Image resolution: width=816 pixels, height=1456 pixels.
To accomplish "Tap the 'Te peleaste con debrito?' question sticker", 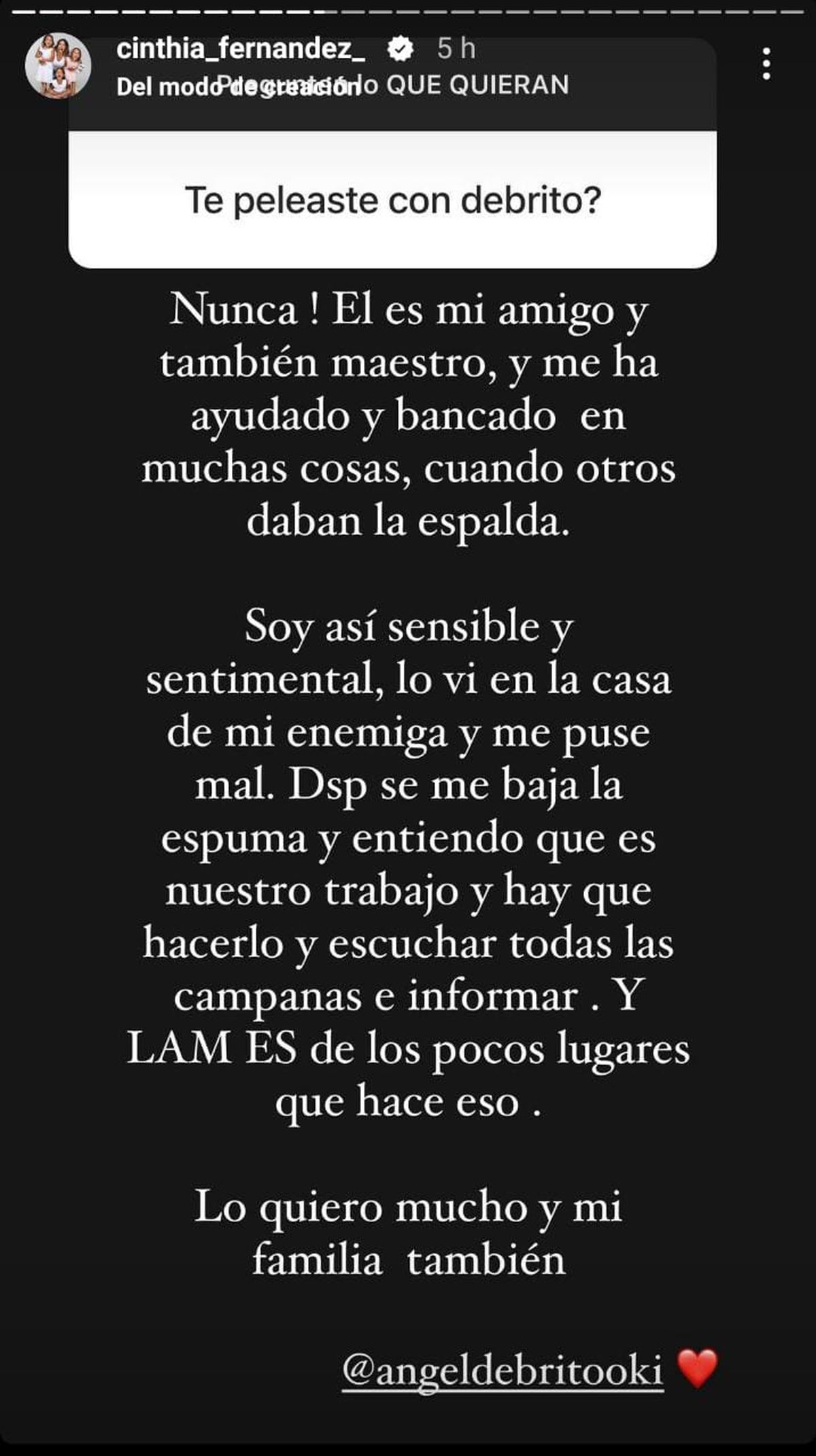I will click(x=392, y=201).
